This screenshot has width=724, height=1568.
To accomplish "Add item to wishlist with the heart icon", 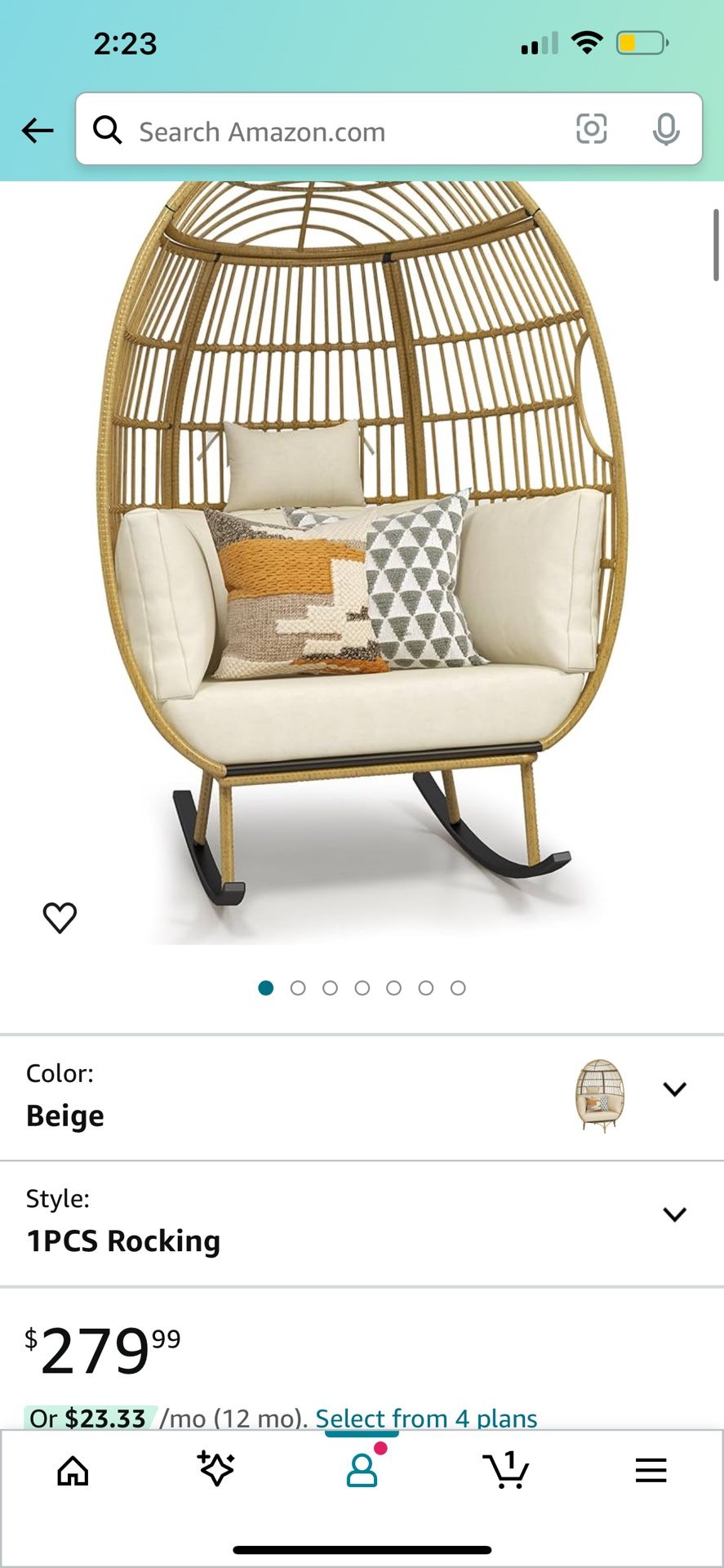I will (x=60, y=920).
